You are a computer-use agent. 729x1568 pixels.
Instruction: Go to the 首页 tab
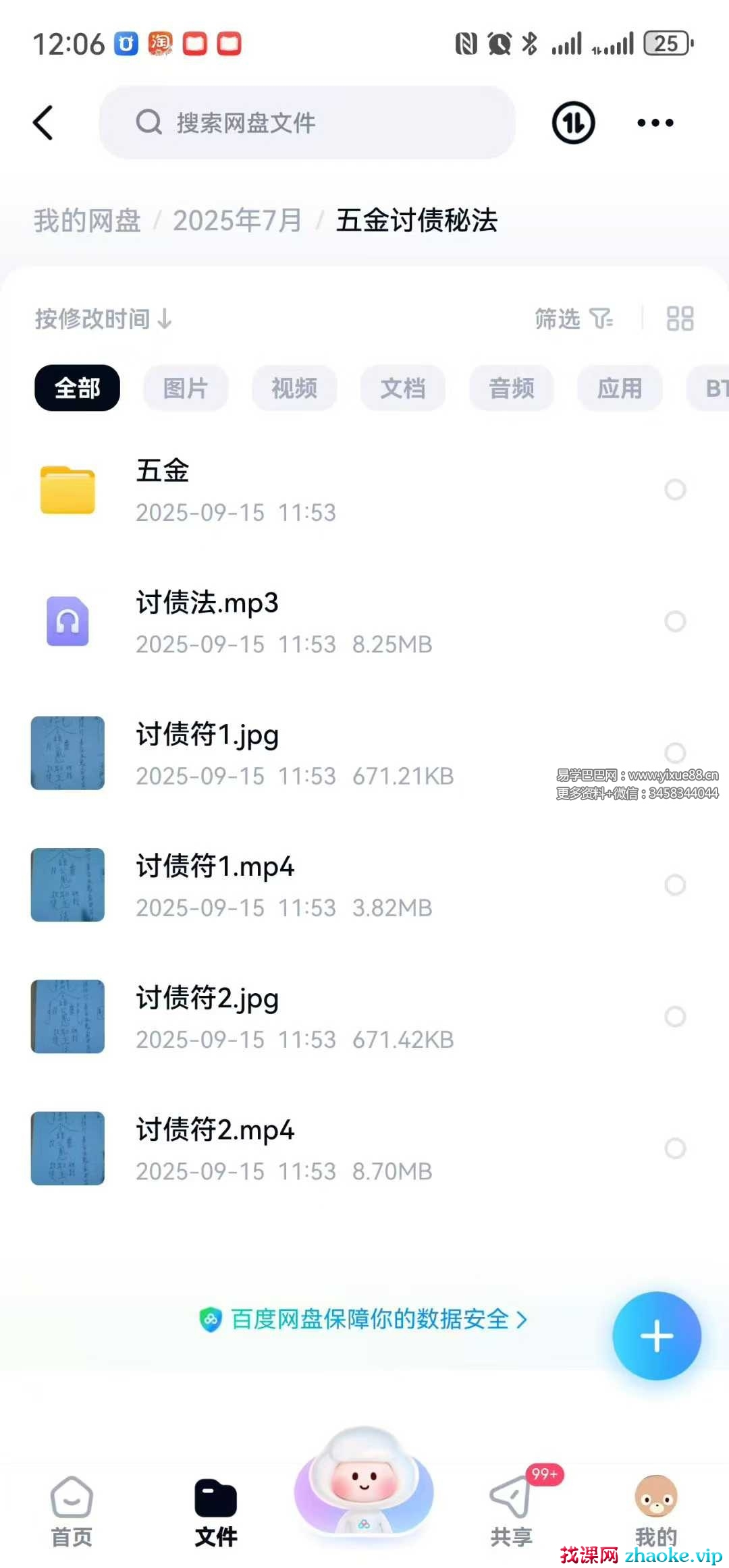point(72,1510)
